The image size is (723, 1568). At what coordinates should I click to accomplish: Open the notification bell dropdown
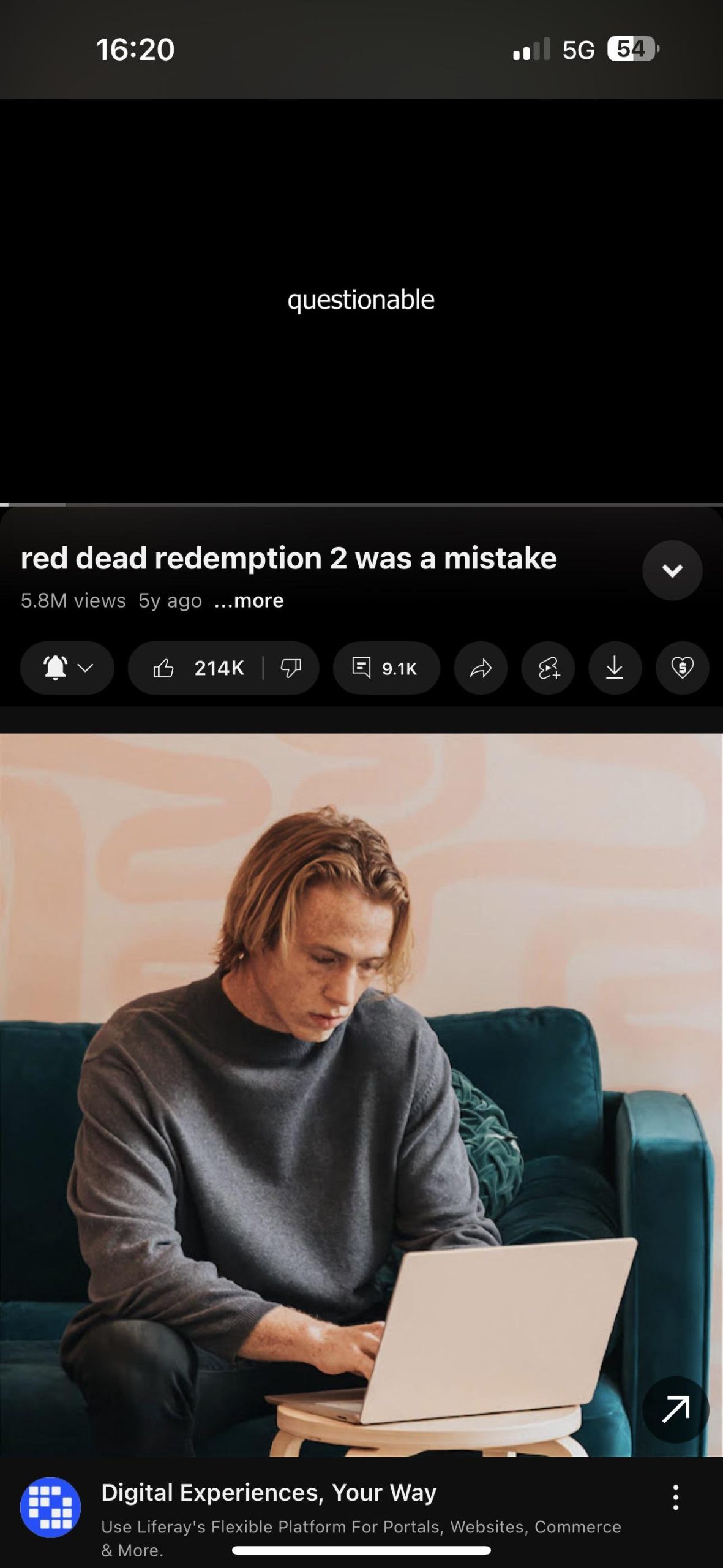[x=67, y=668]
